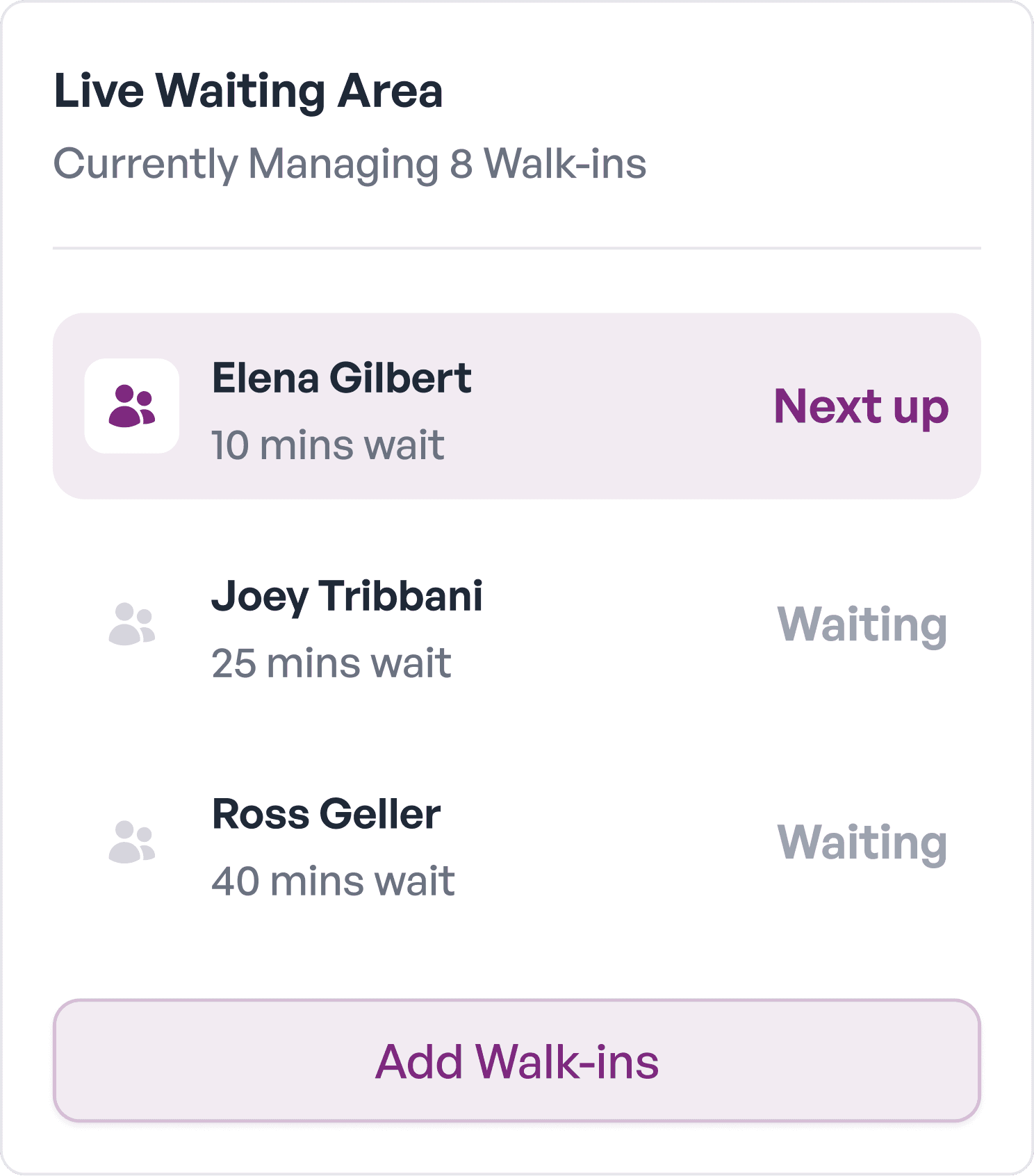Open the Live Waiting Area header
1034x1176 pixels.
pos(249,90)
